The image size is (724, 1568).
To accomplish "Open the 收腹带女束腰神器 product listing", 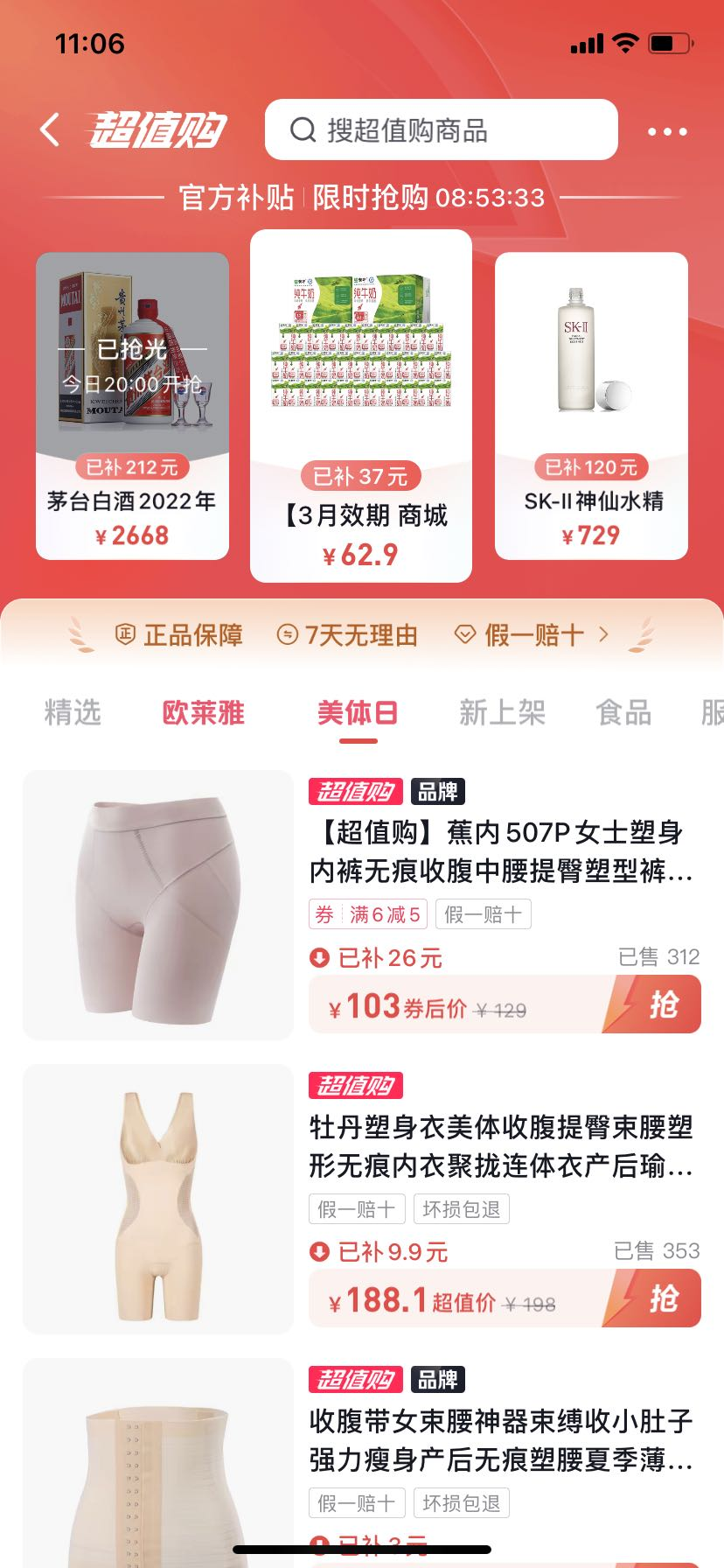I will tap(500, 1440).
